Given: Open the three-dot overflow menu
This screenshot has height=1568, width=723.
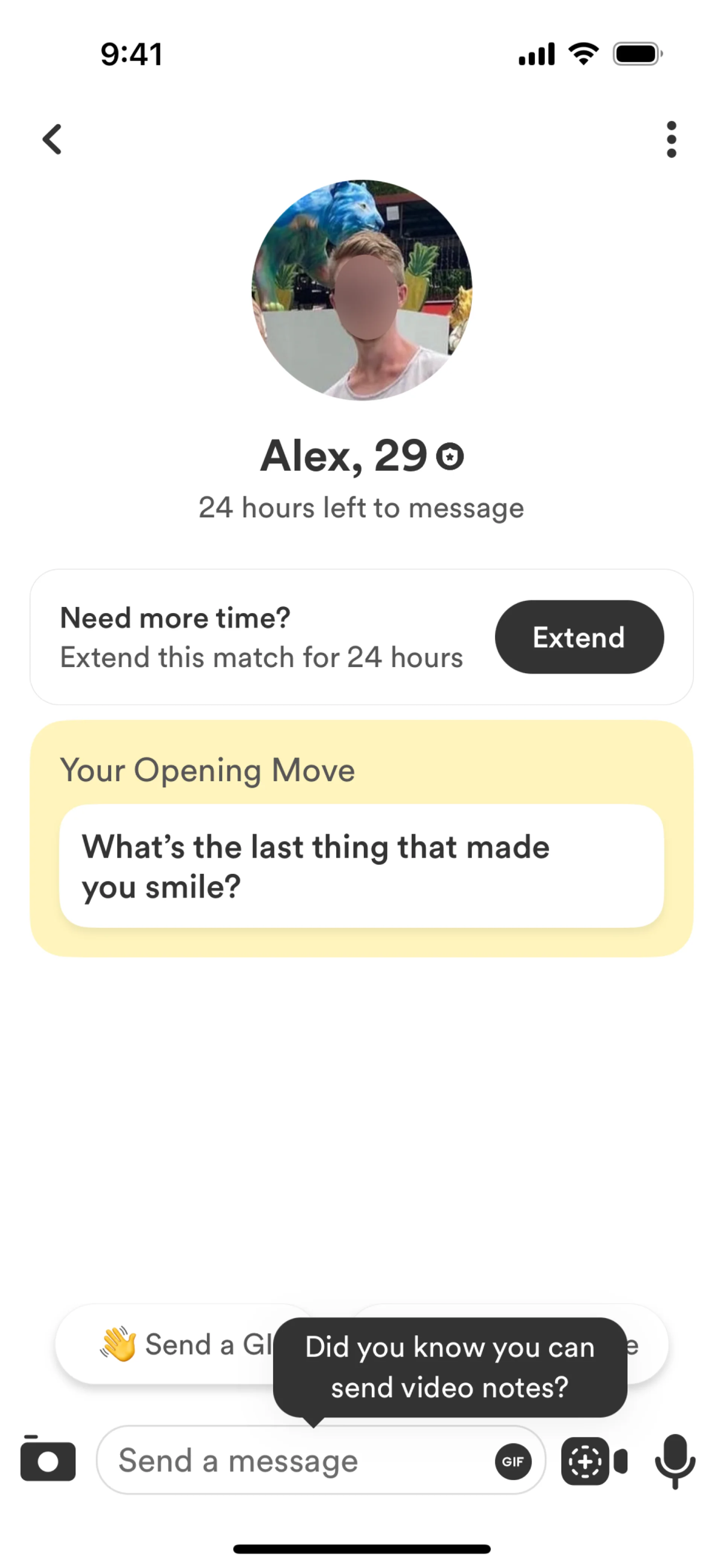Looking at the screenshot, I should click(x=671, y=139).
